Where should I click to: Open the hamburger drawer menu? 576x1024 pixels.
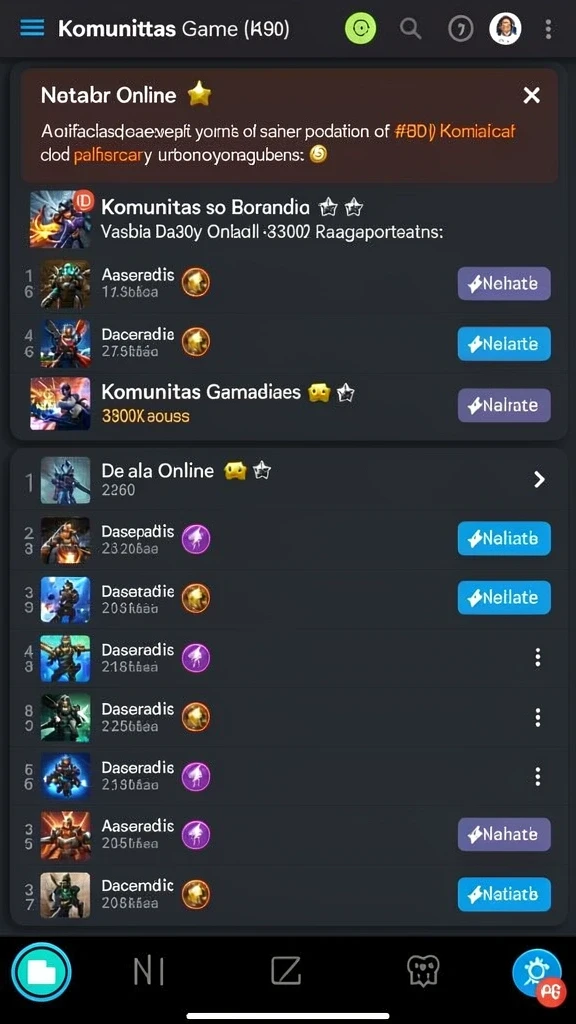point(33,28)
